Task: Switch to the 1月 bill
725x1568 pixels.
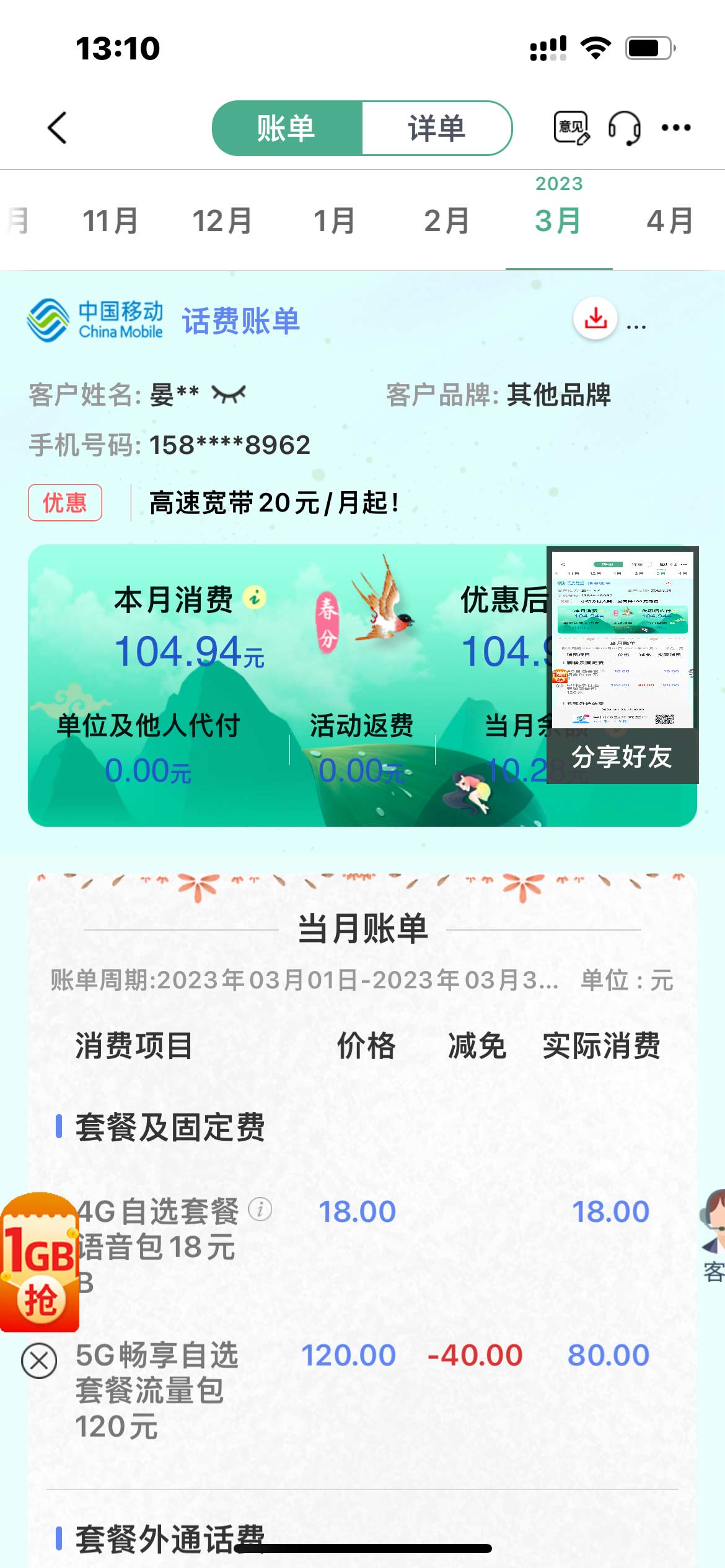Action: tap(334, 221)
